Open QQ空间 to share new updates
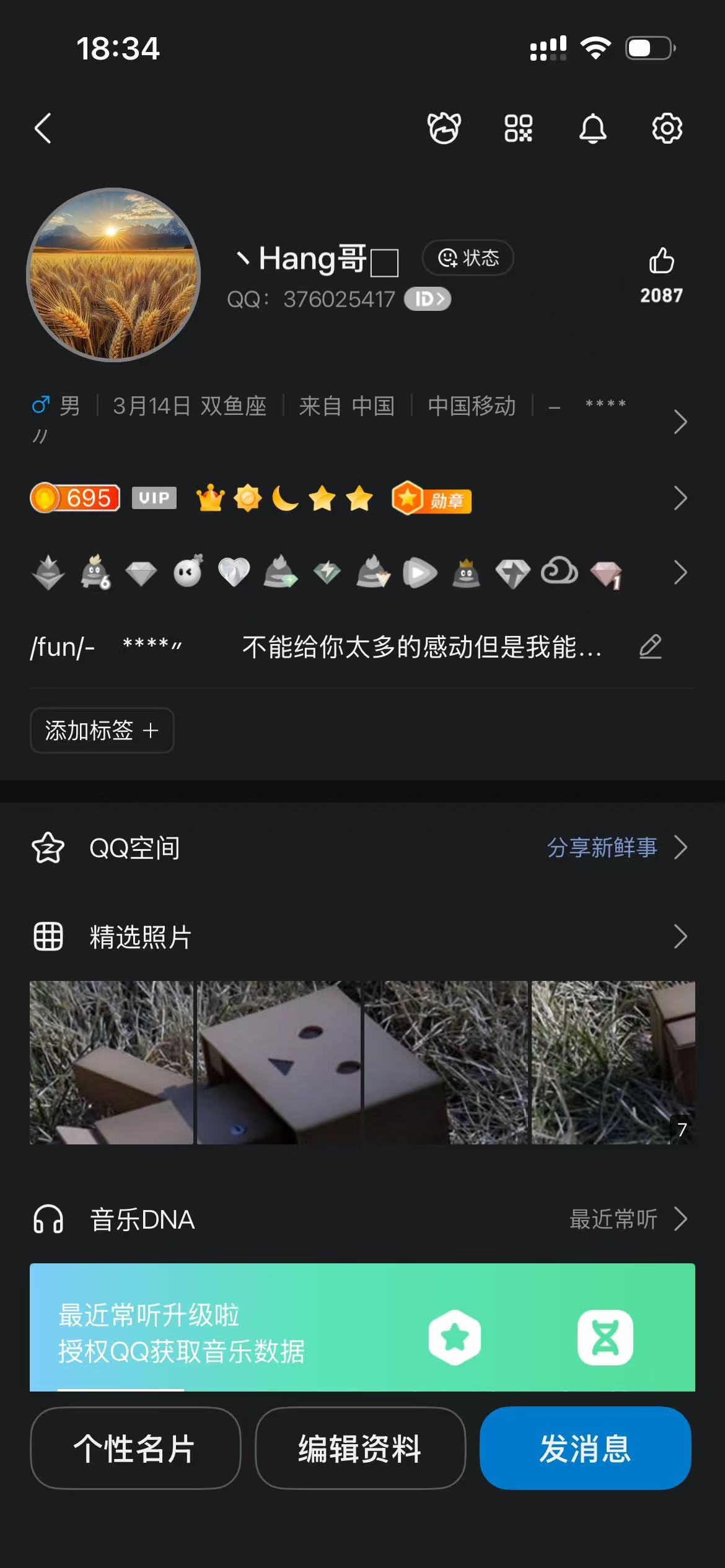This screenshot has height=1568, width=725. click(601, 848)
